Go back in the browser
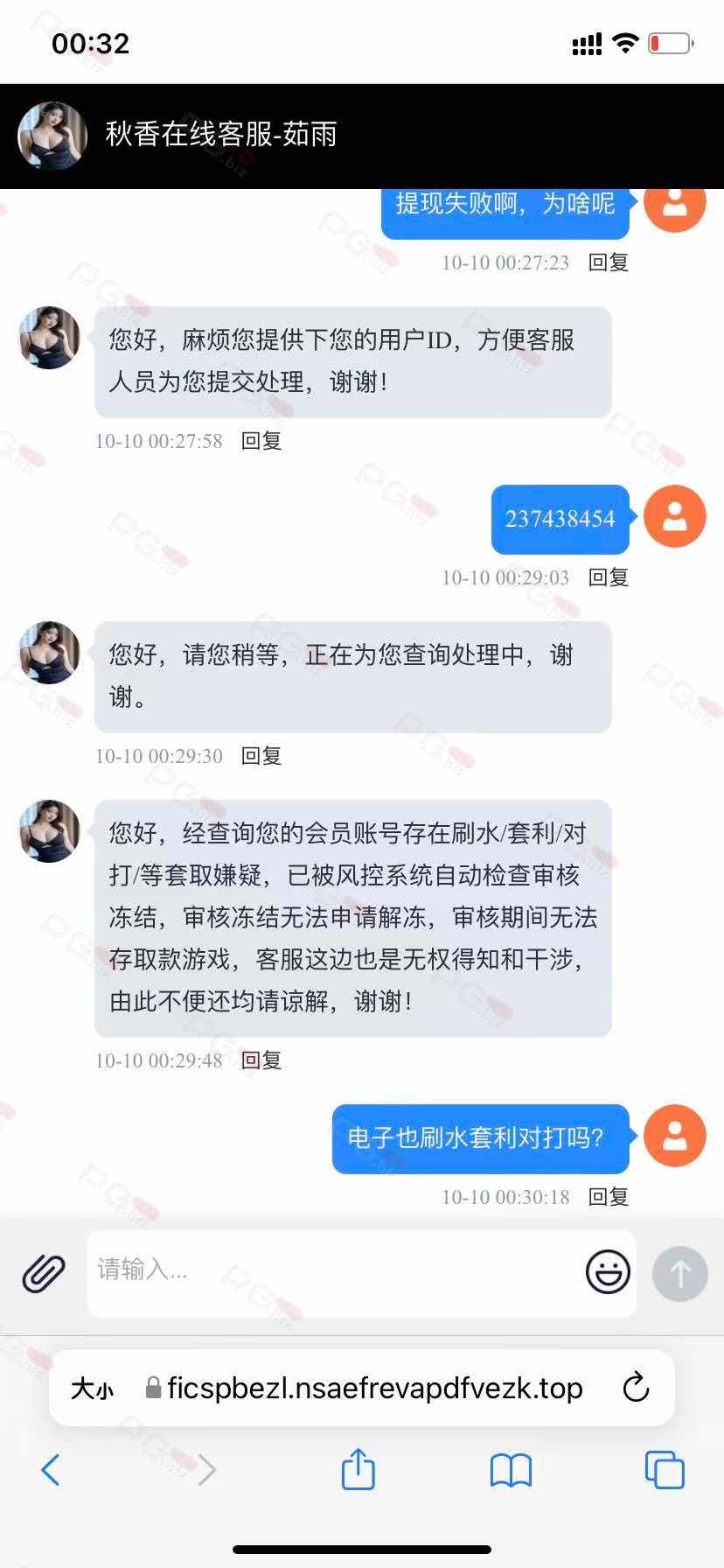724x1568 pixels. pos(51,1470)
